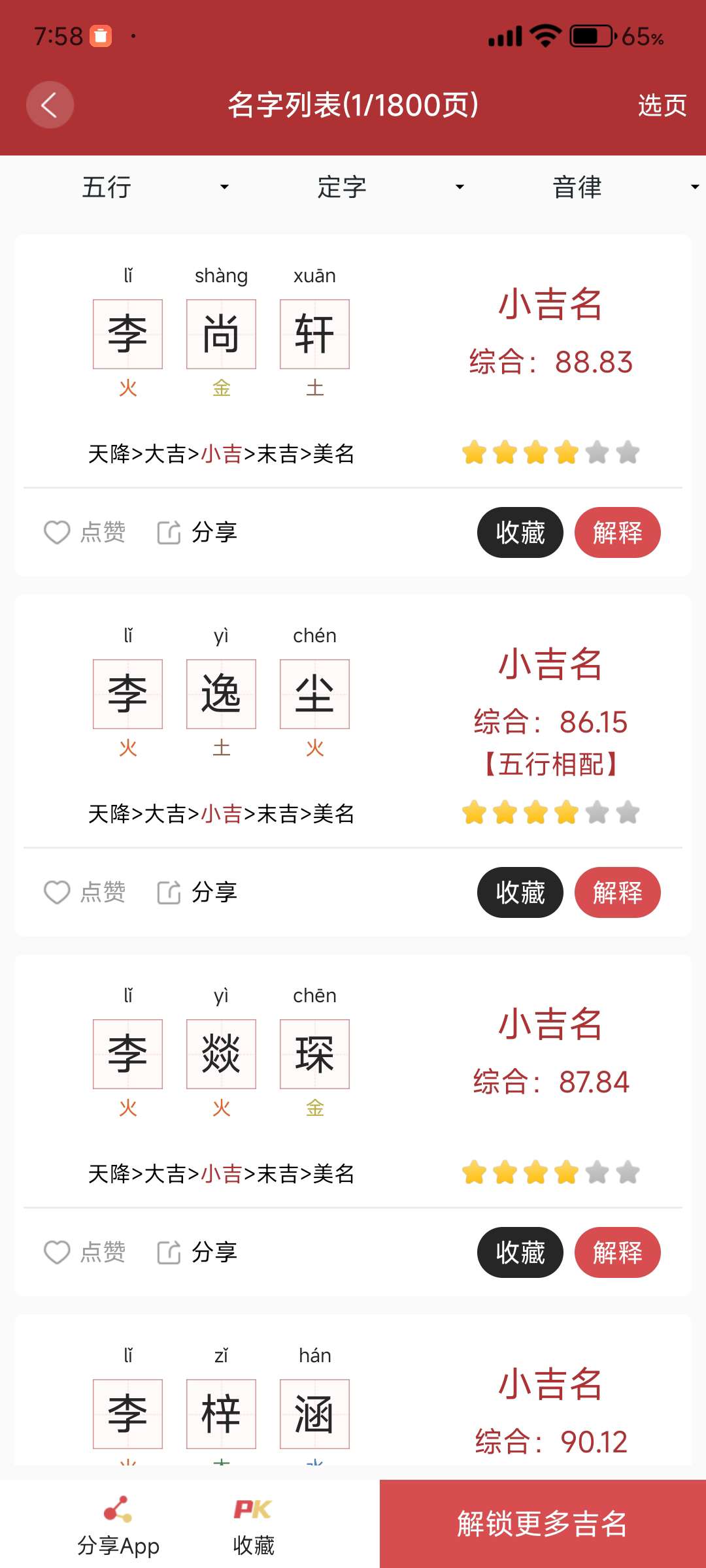Select 选页 to choose a page
Viewport: 706px width, 1568px height.
(x=662, y=105)
